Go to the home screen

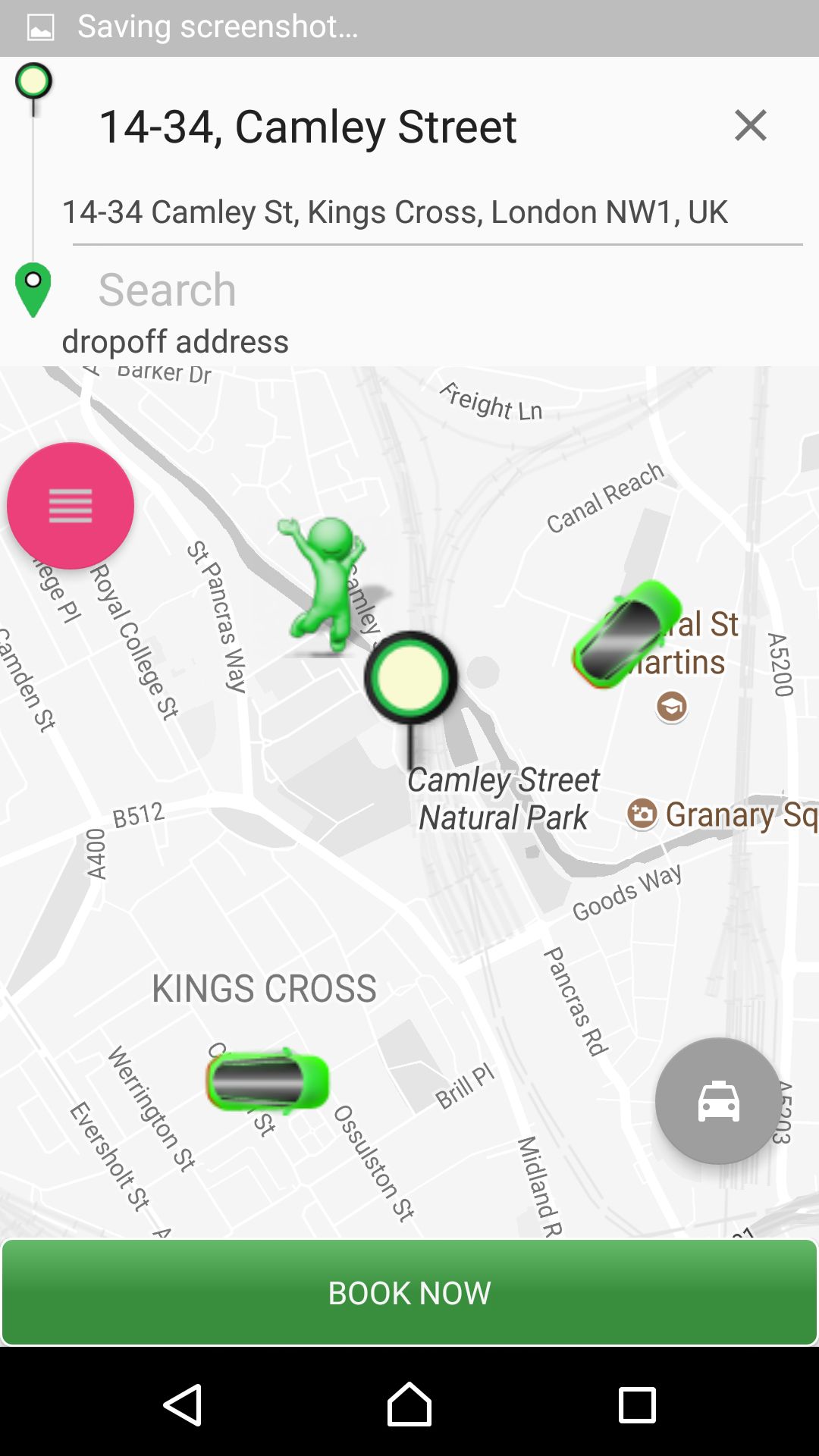tap(409, 1405)
